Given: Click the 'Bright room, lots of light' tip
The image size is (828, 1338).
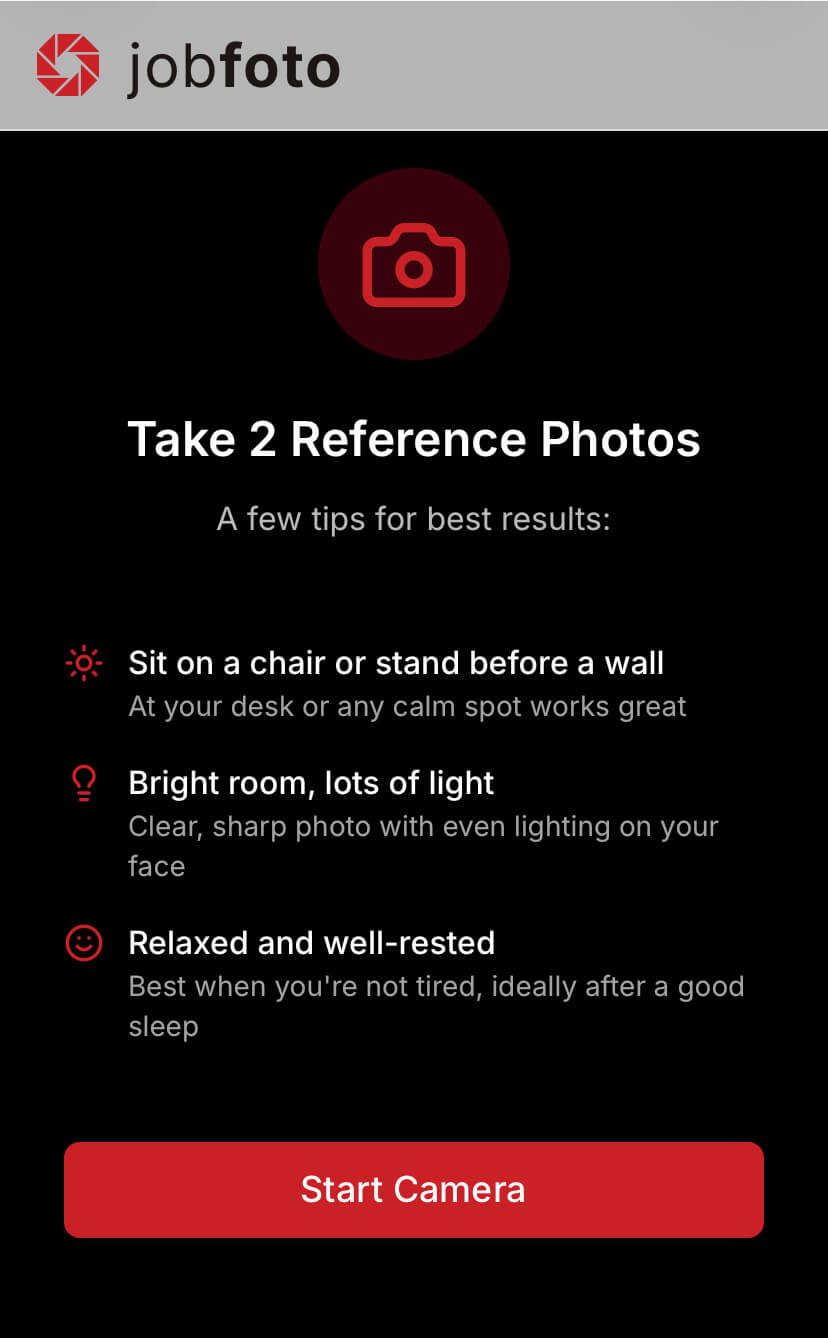Looking at the screenshot, I should click(311, 783).
